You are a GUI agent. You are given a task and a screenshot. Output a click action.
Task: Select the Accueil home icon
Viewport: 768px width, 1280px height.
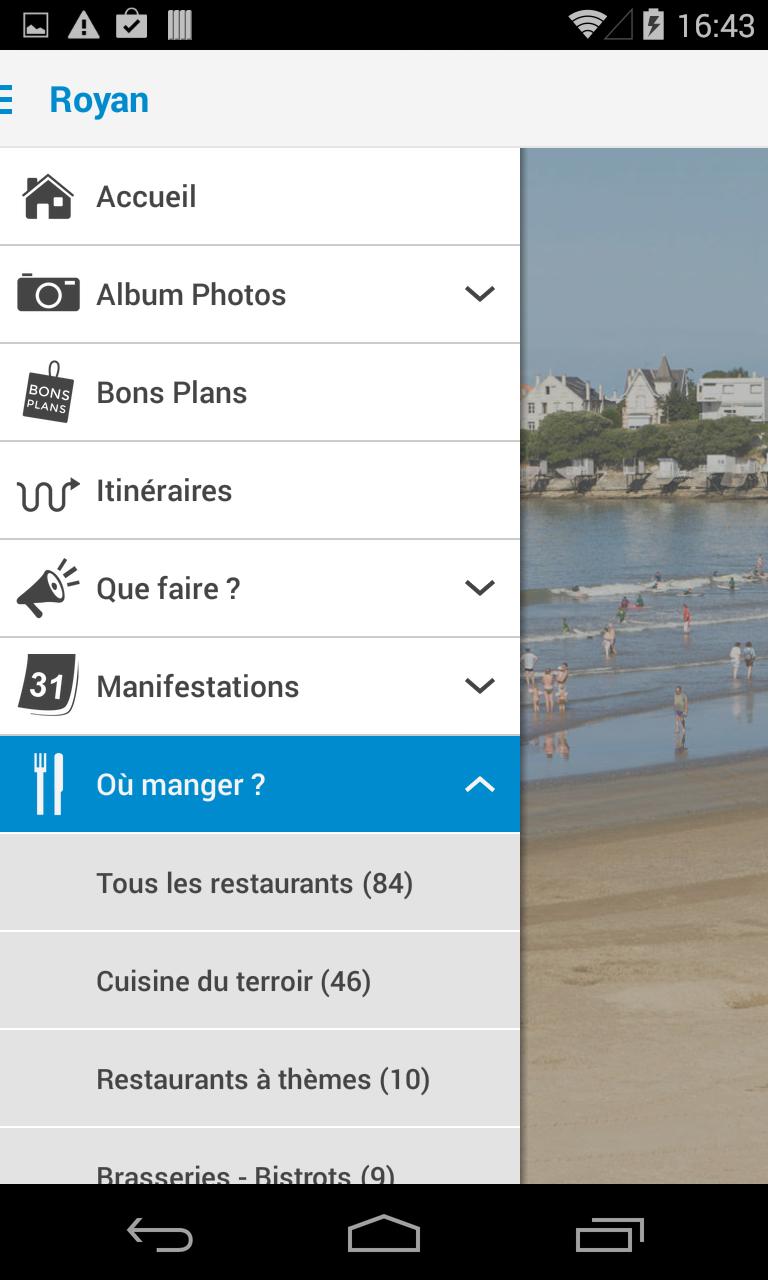click(x=46, y=196)
